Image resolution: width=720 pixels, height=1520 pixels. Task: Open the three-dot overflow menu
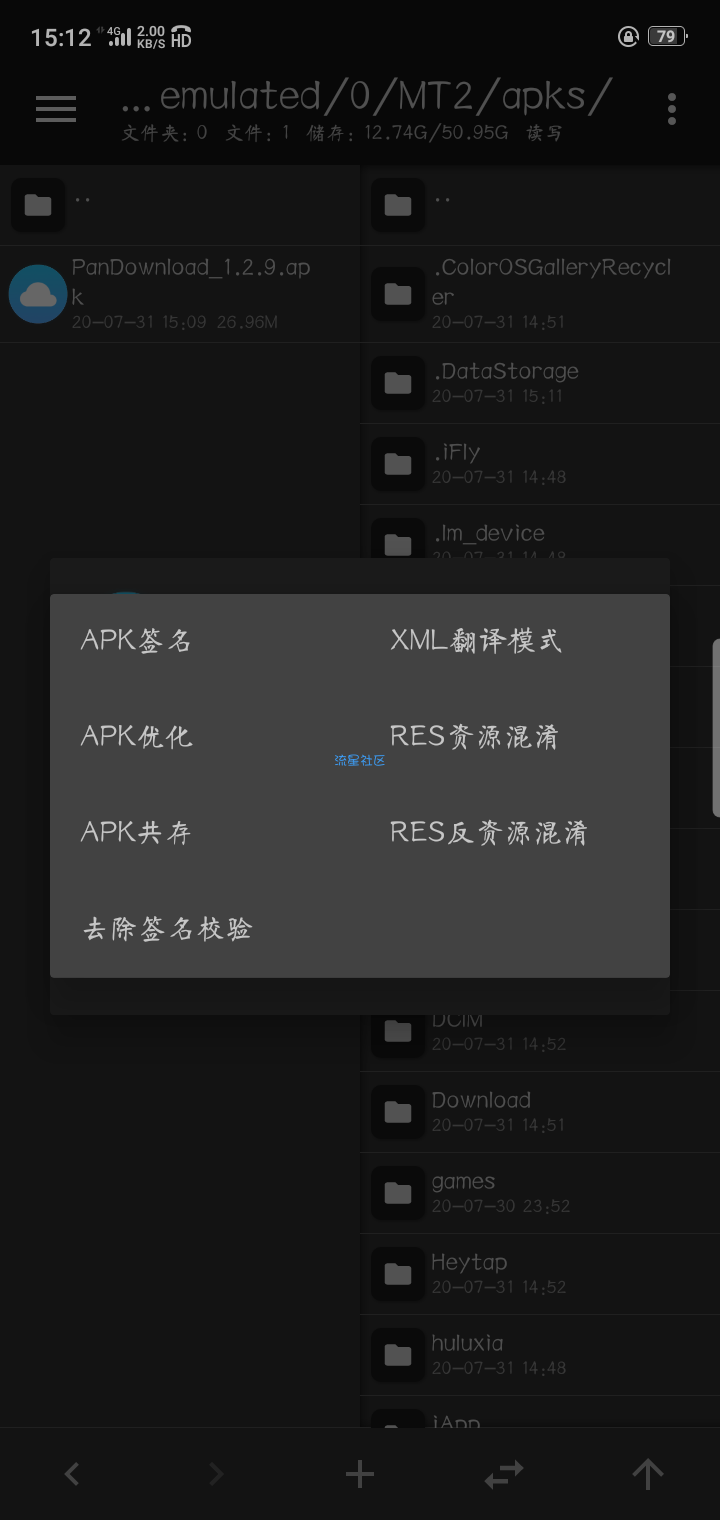point(671,109)
